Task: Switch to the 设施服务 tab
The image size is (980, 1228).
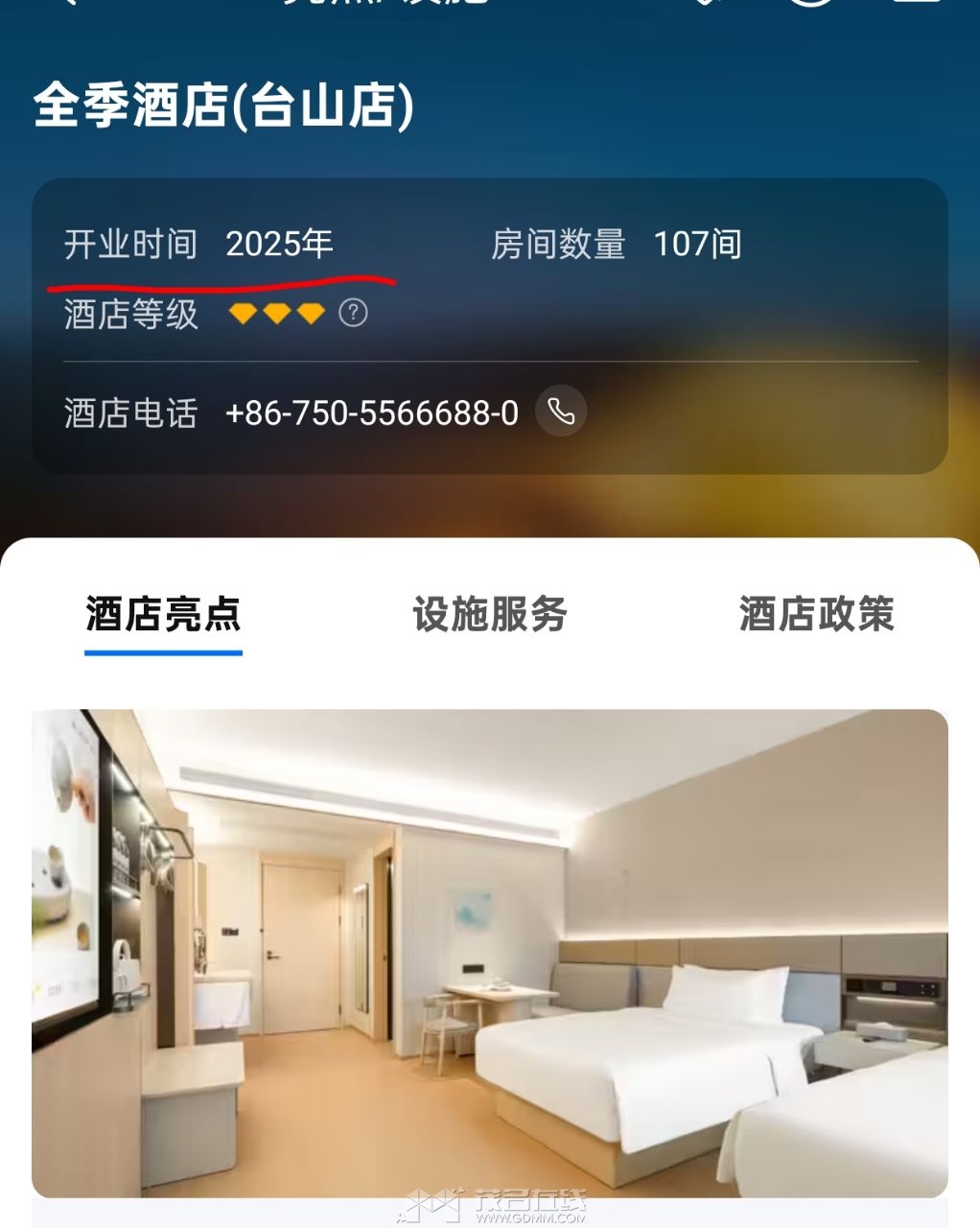Action: pyautogui.click(x=490, y=615)
